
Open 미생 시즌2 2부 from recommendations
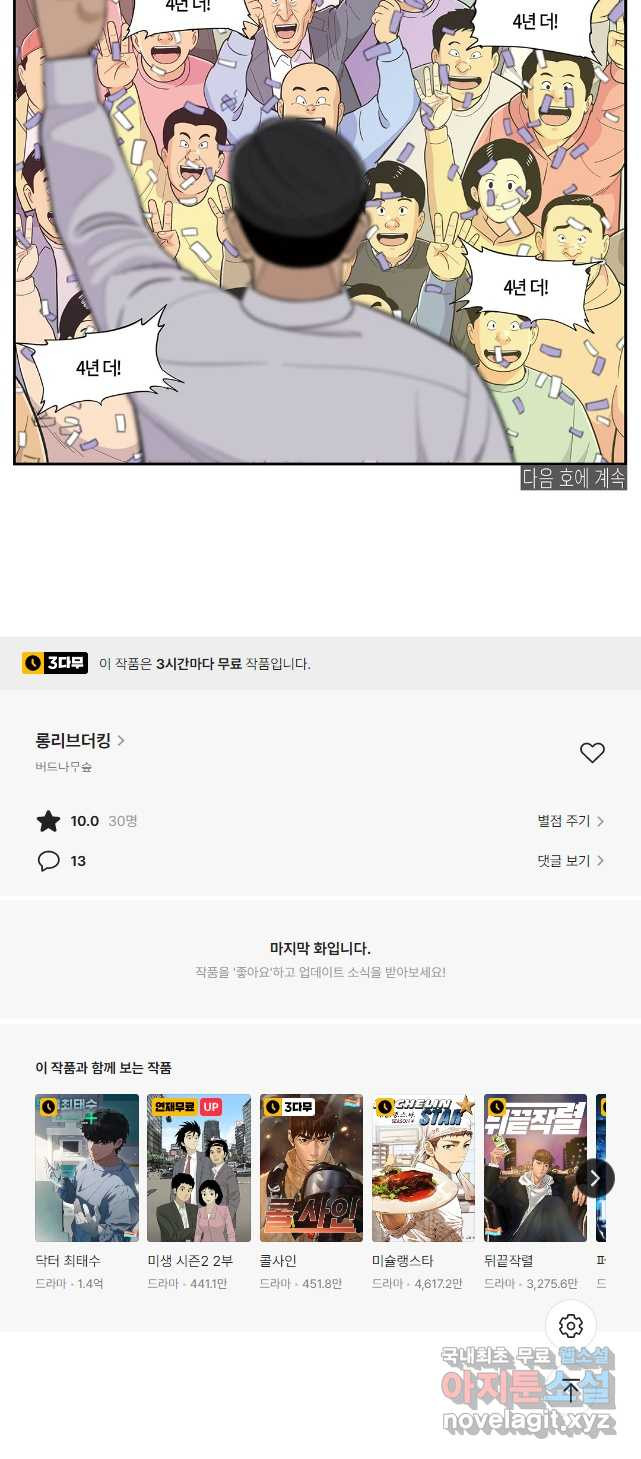pyautogui.click(x=199, y=1191)
